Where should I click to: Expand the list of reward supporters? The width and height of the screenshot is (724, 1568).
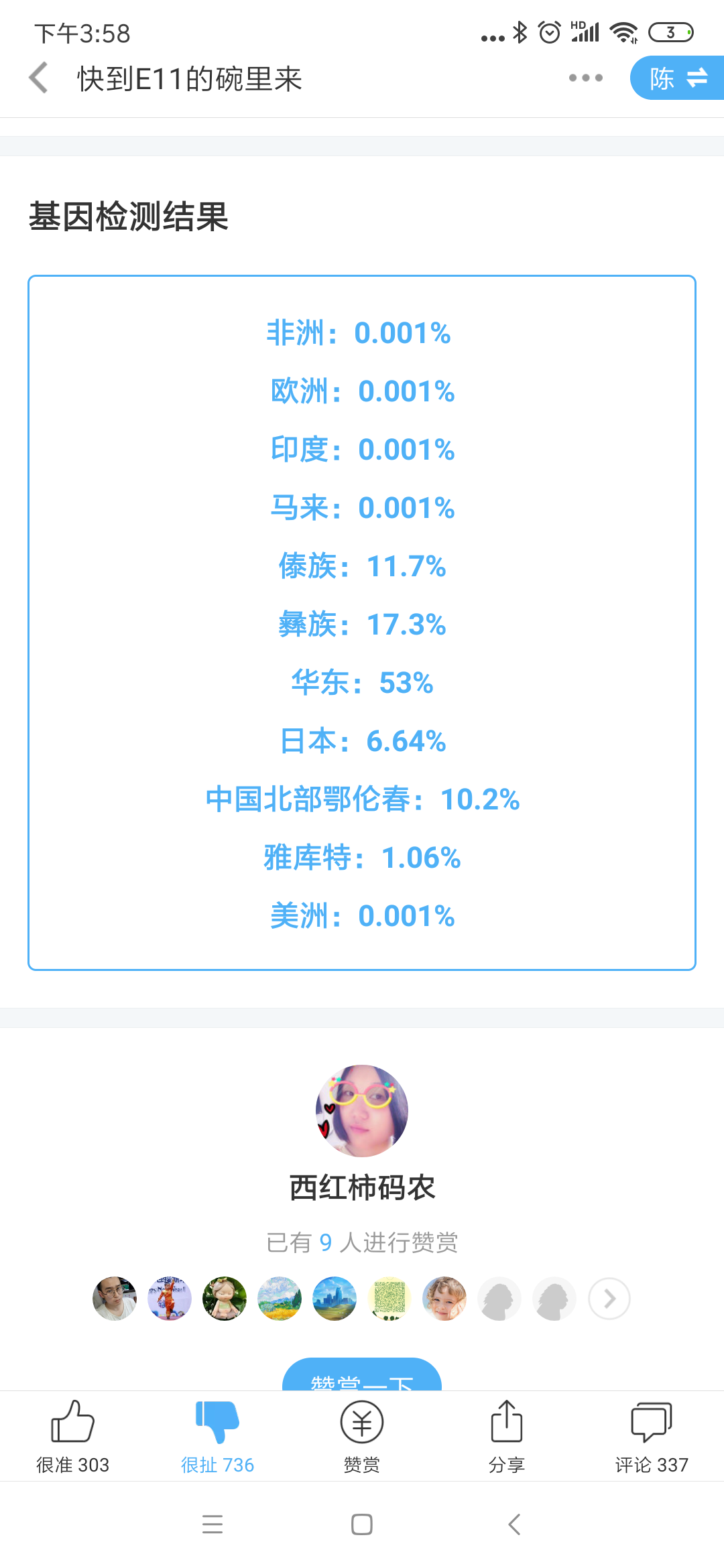(609, 1299)
